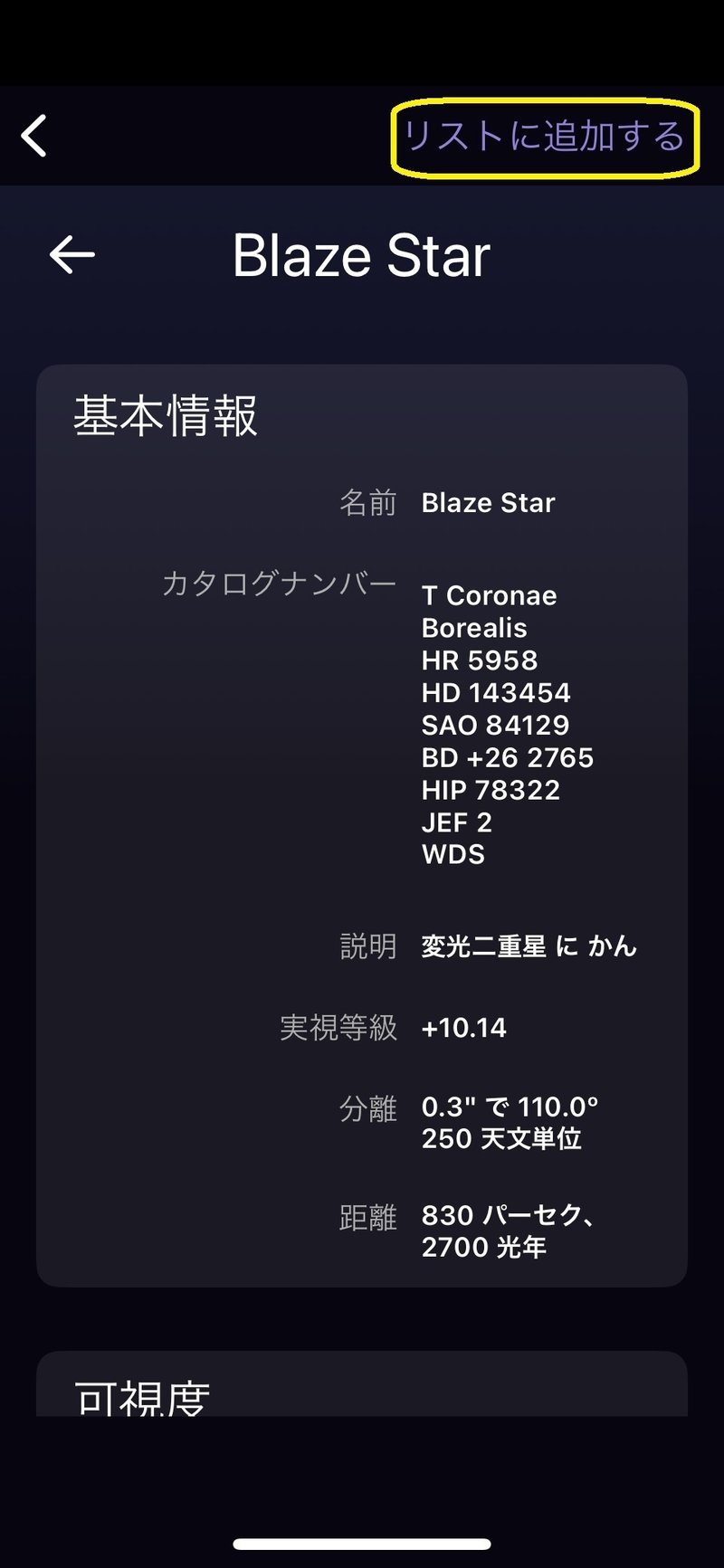
Task: Tap the left arrow beside Blaze Star
Action: 71,255
